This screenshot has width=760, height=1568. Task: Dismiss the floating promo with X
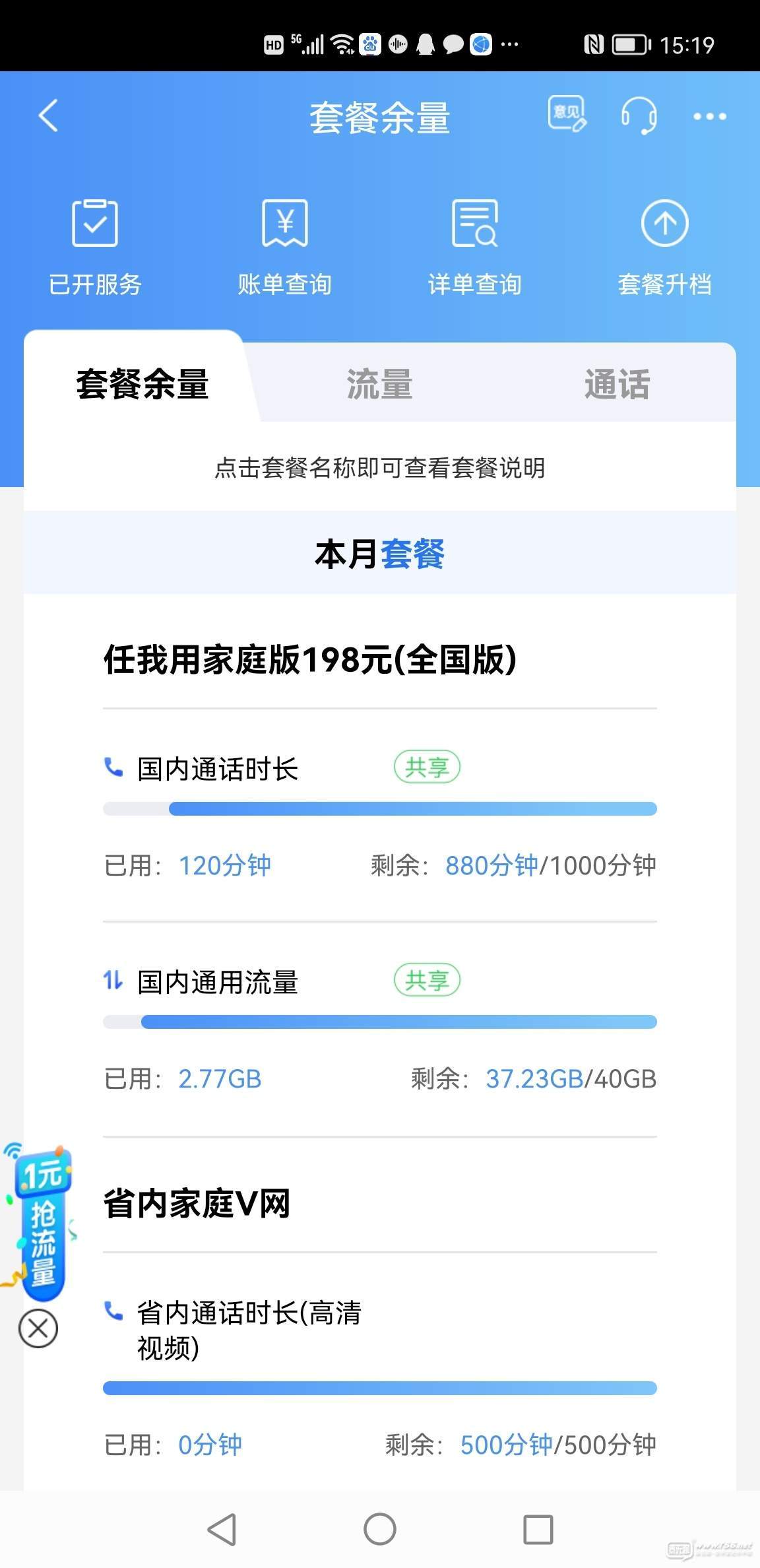pyautogui.click(x=38, y=1328)
